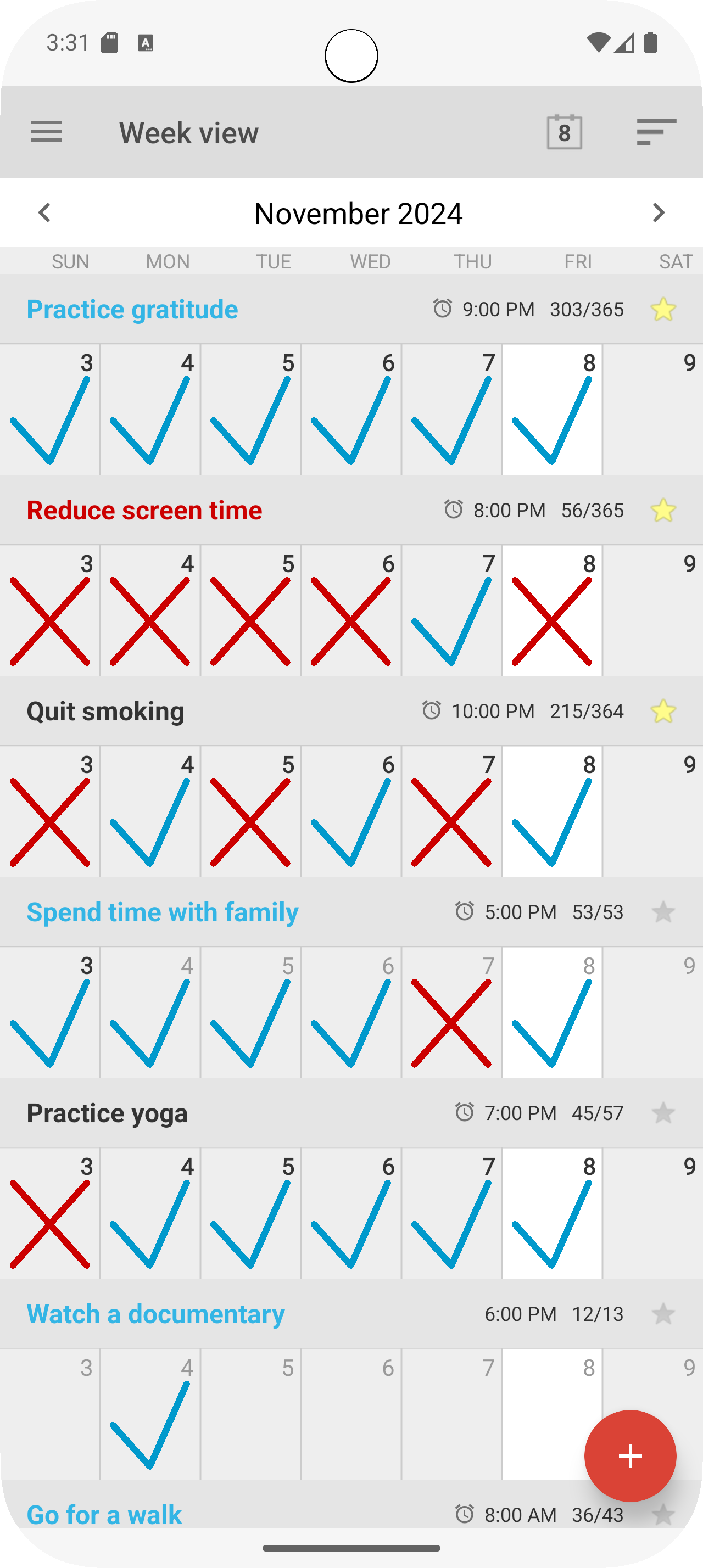Click the alarm clock icon for Practice yoga
The image size is (703, 1568).
click(x=465, y=1112)
